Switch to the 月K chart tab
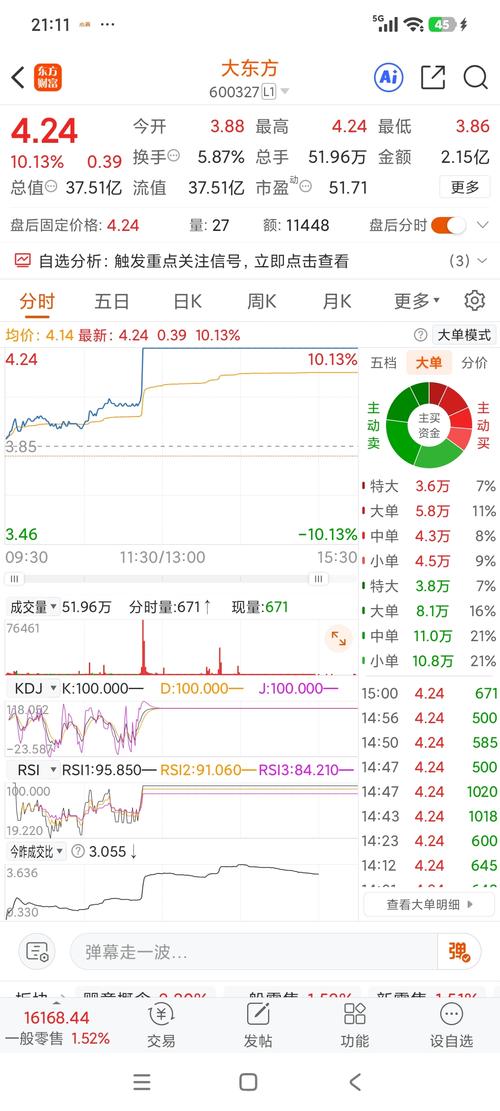Screen dimensions: 500x1111 pyautogui.click(x=336, y=301)
